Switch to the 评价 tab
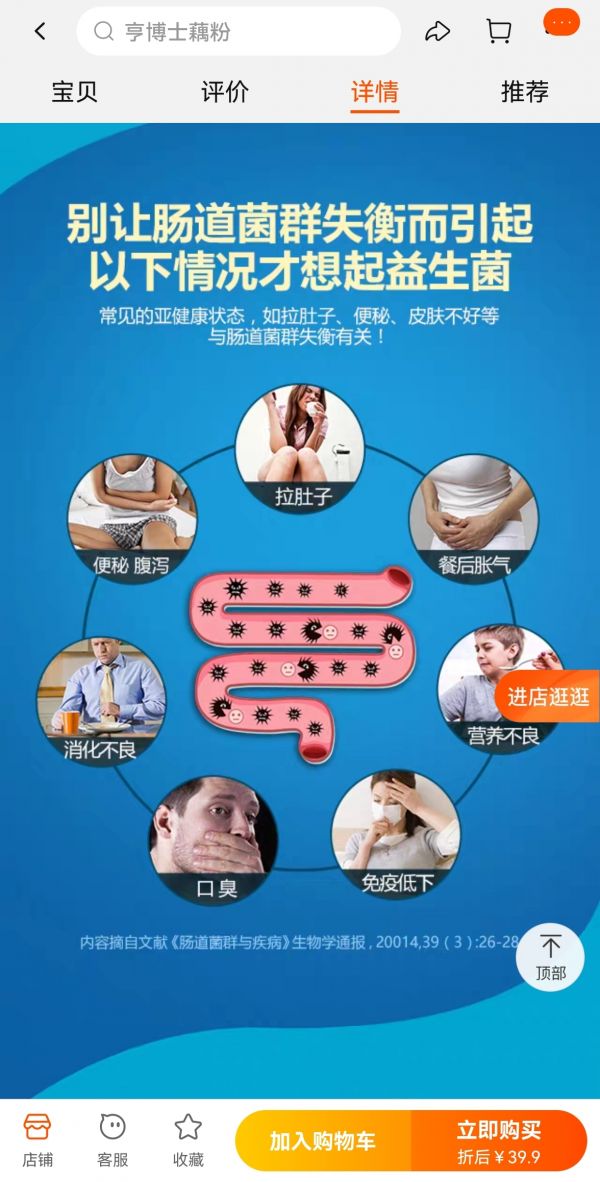This screenshot has height=1182, width=600. (225, 92)
